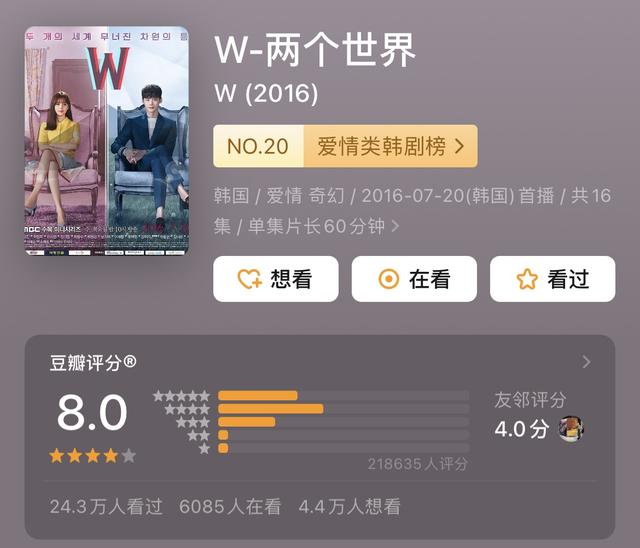
Task: Open the 豆瓣评分 rating details chevron
Action: point(586,362)
